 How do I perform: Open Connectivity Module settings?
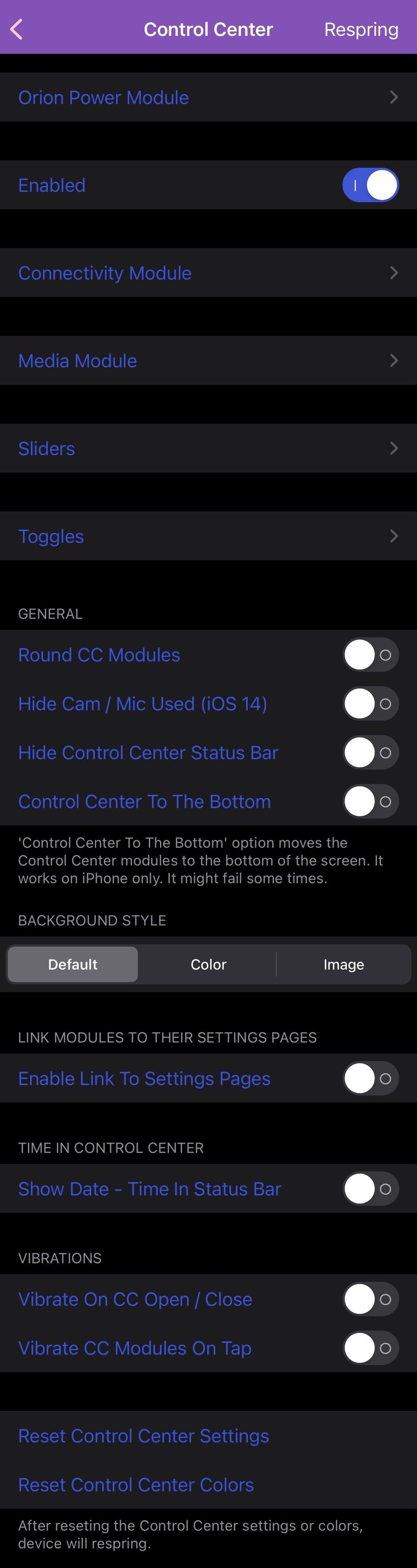click(208, 273)
